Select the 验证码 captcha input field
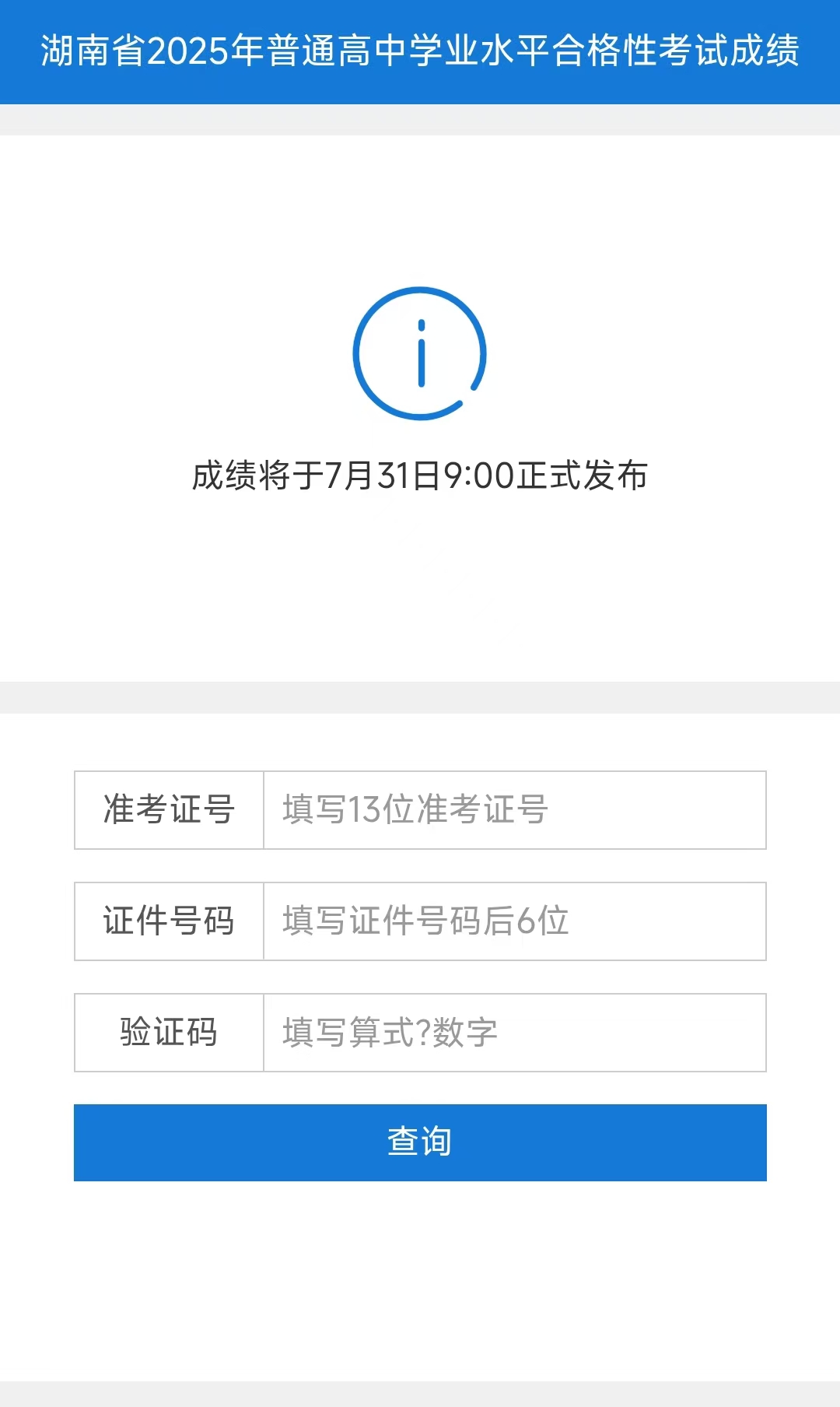 point(515,1033)
